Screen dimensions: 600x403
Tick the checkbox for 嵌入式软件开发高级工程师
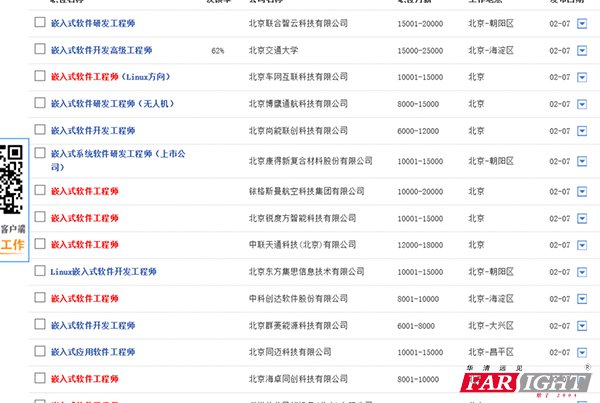[39, 49]
